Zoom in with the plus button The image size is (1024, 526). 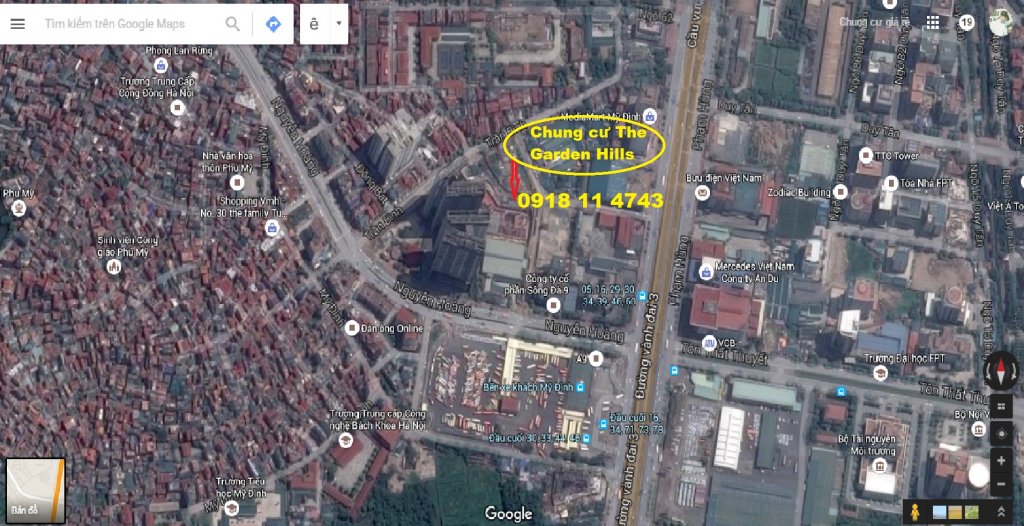pos(1001,461)
